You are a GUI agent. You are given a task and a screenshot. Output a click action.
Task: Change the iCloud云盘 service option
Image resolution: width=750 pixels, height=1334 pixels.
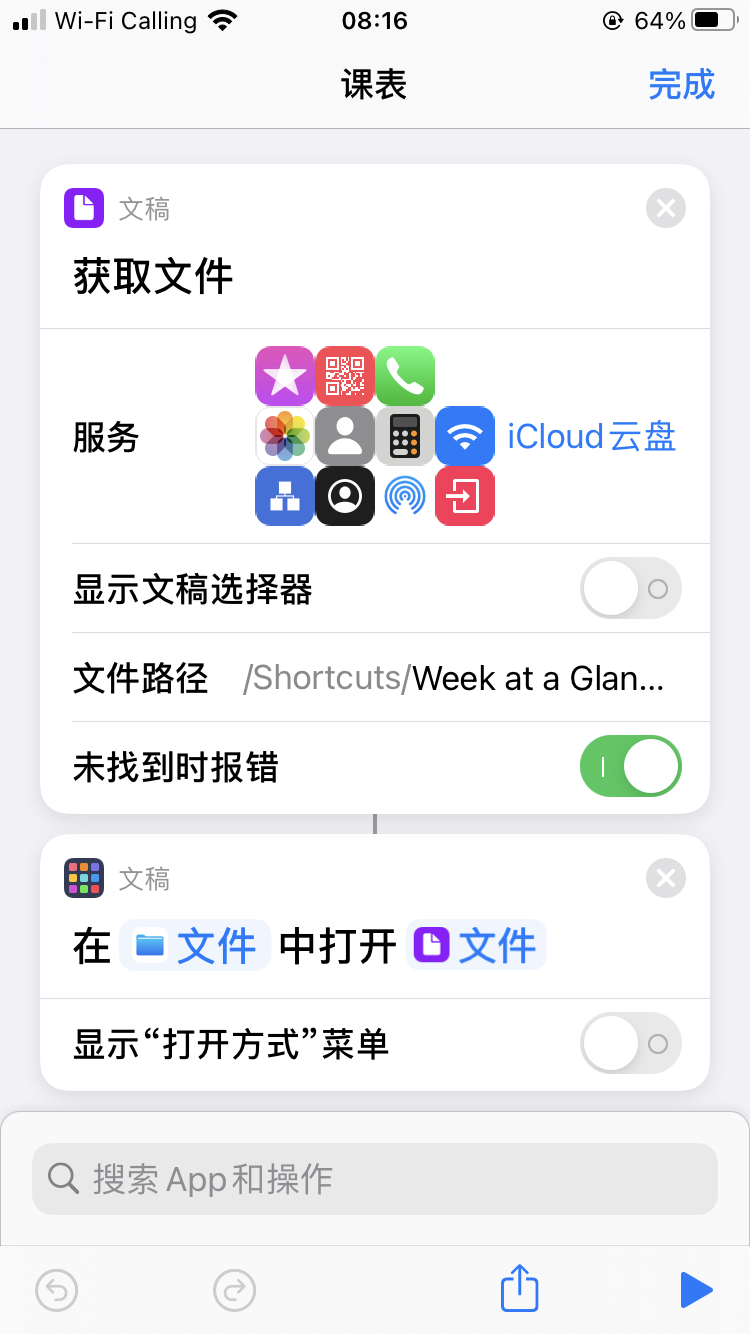[591, 437]
